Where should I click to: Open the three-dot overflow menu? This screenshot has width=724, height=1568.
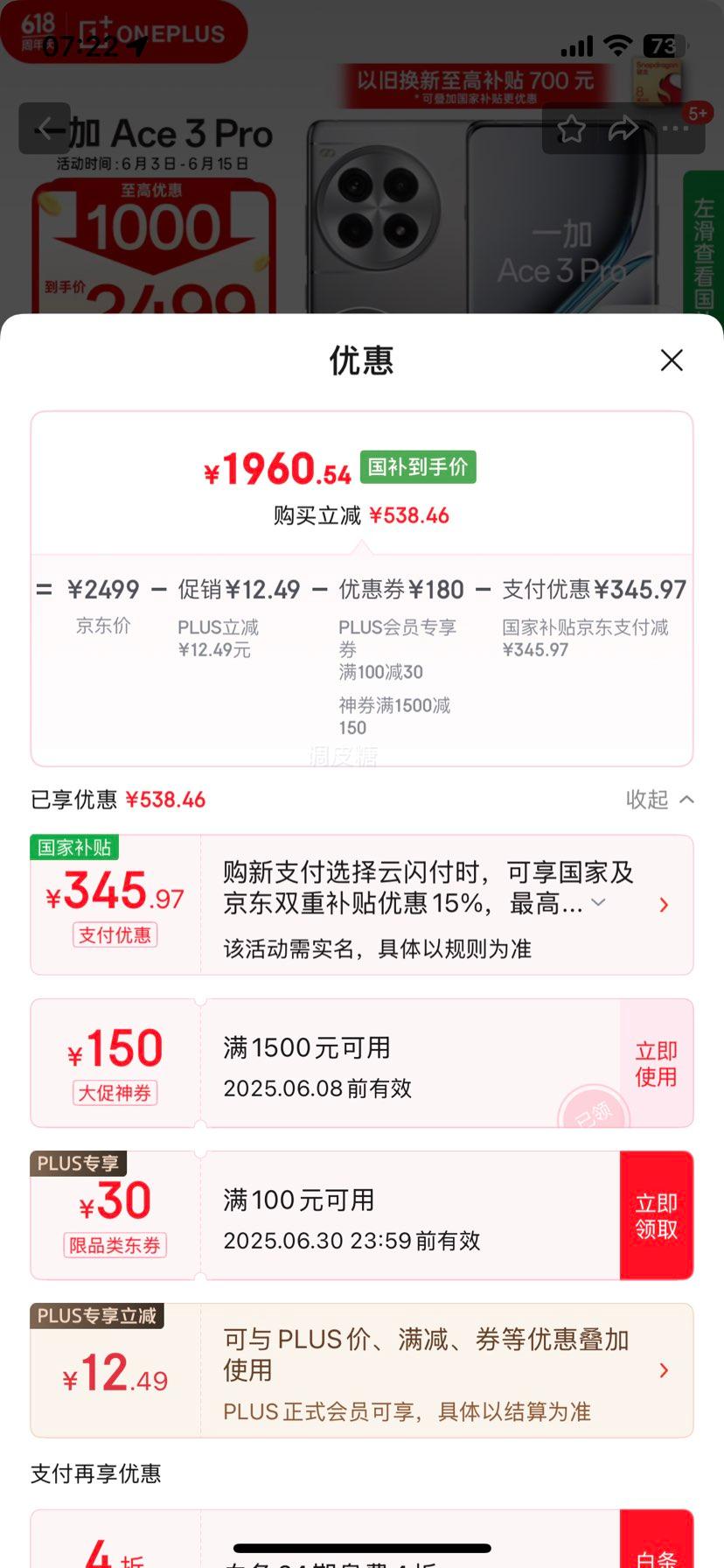[x=675, y=129]
